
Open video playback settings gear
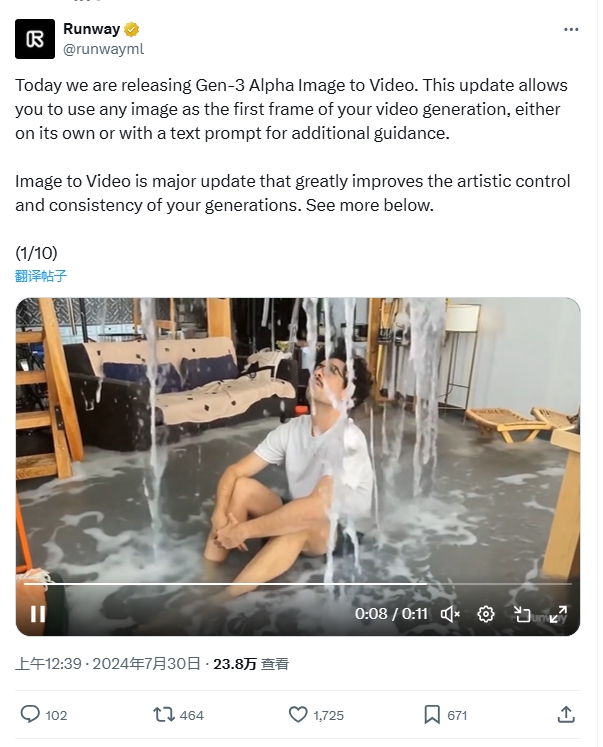click(x=486, y=614)
